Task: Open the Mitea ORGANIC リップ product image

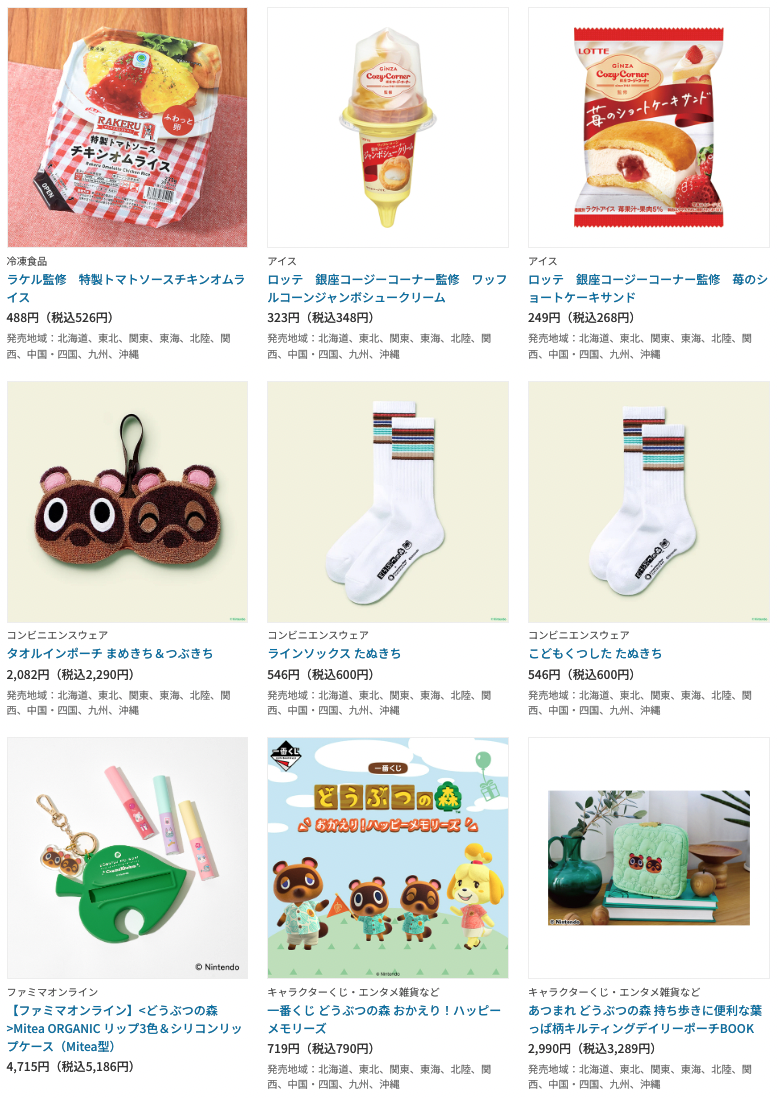Action: coord(127,857)
